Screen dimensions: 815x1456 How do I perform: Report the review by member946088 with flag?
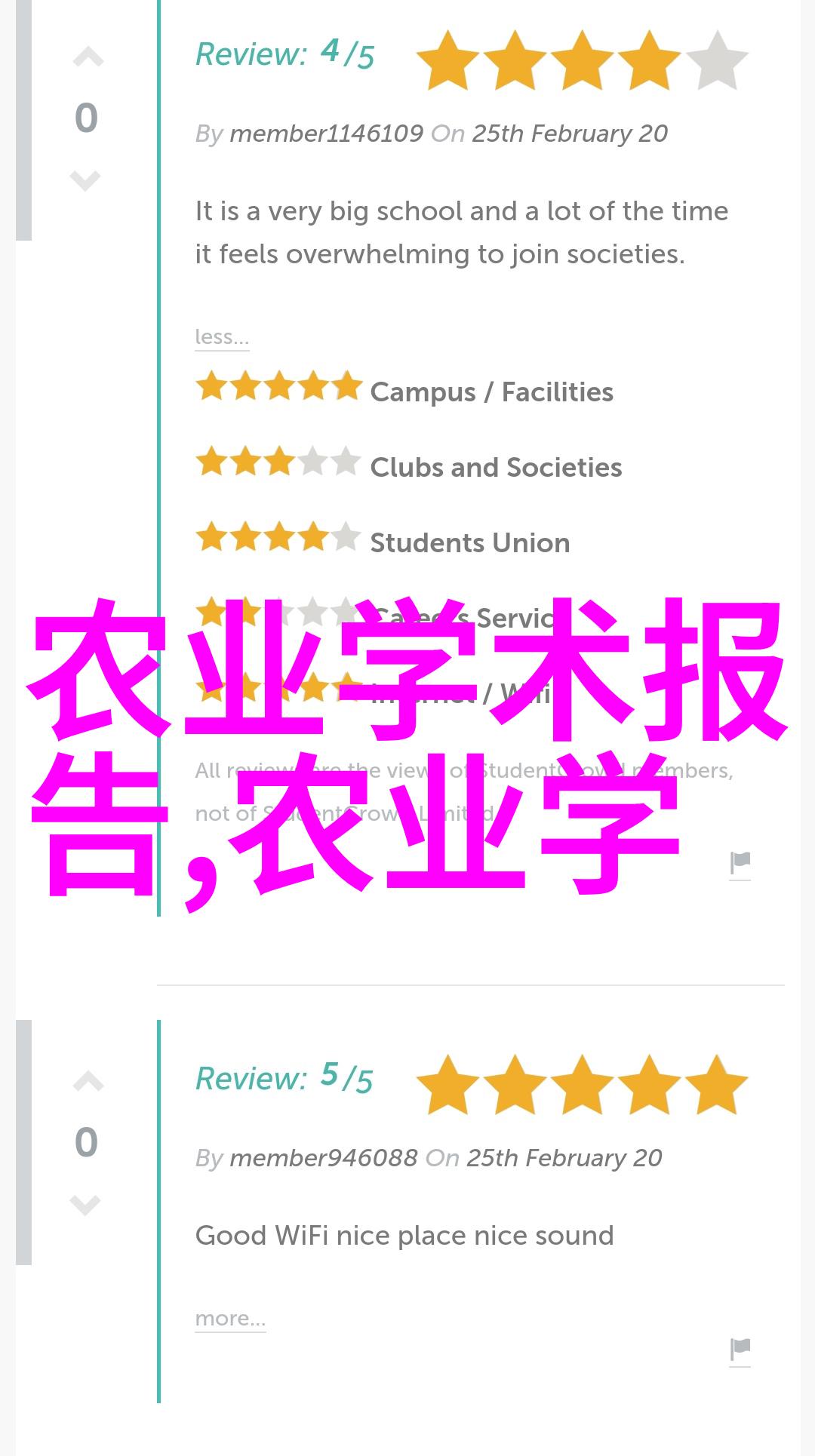point(740,1350)
